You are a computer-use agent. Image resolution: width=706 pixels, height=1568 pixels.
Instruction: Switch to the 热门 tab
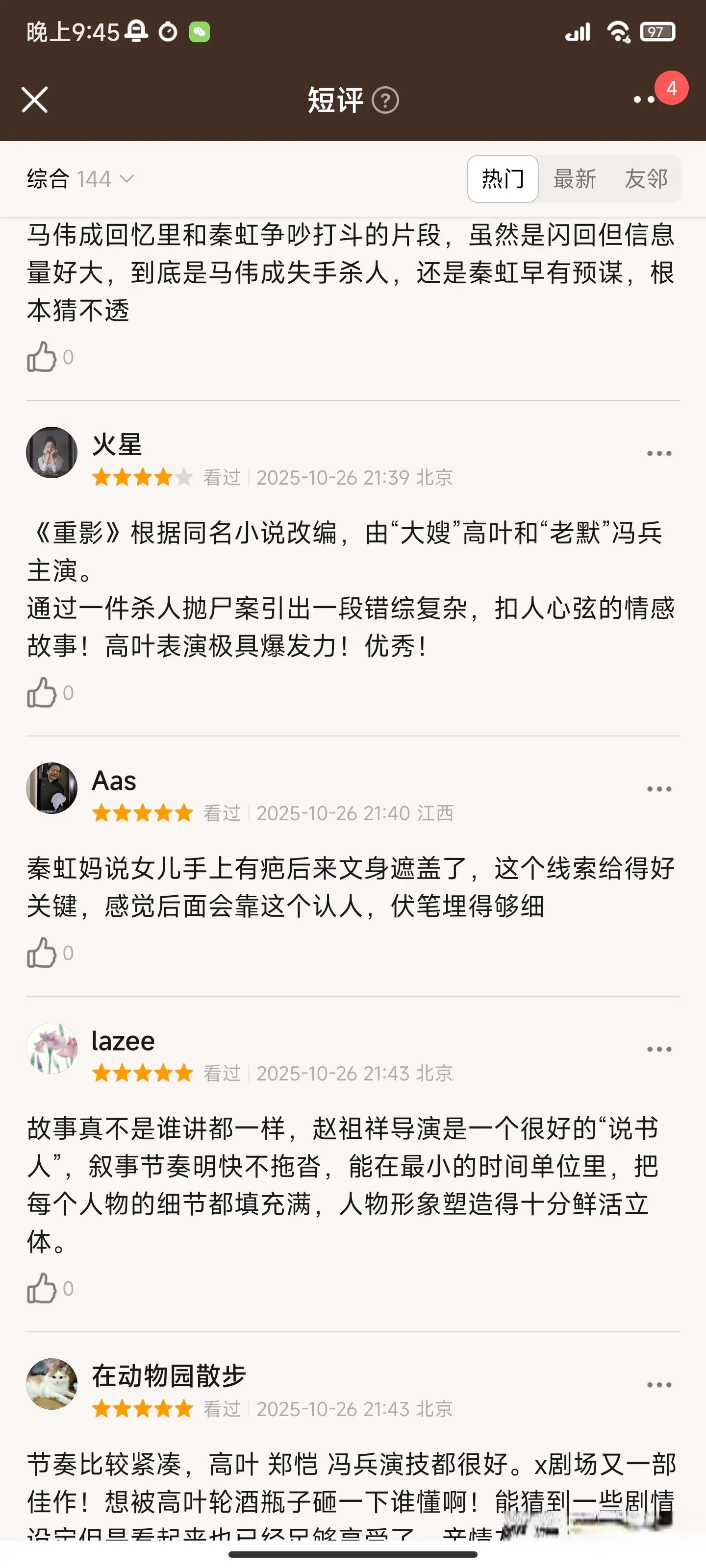[x=503, y=179]
